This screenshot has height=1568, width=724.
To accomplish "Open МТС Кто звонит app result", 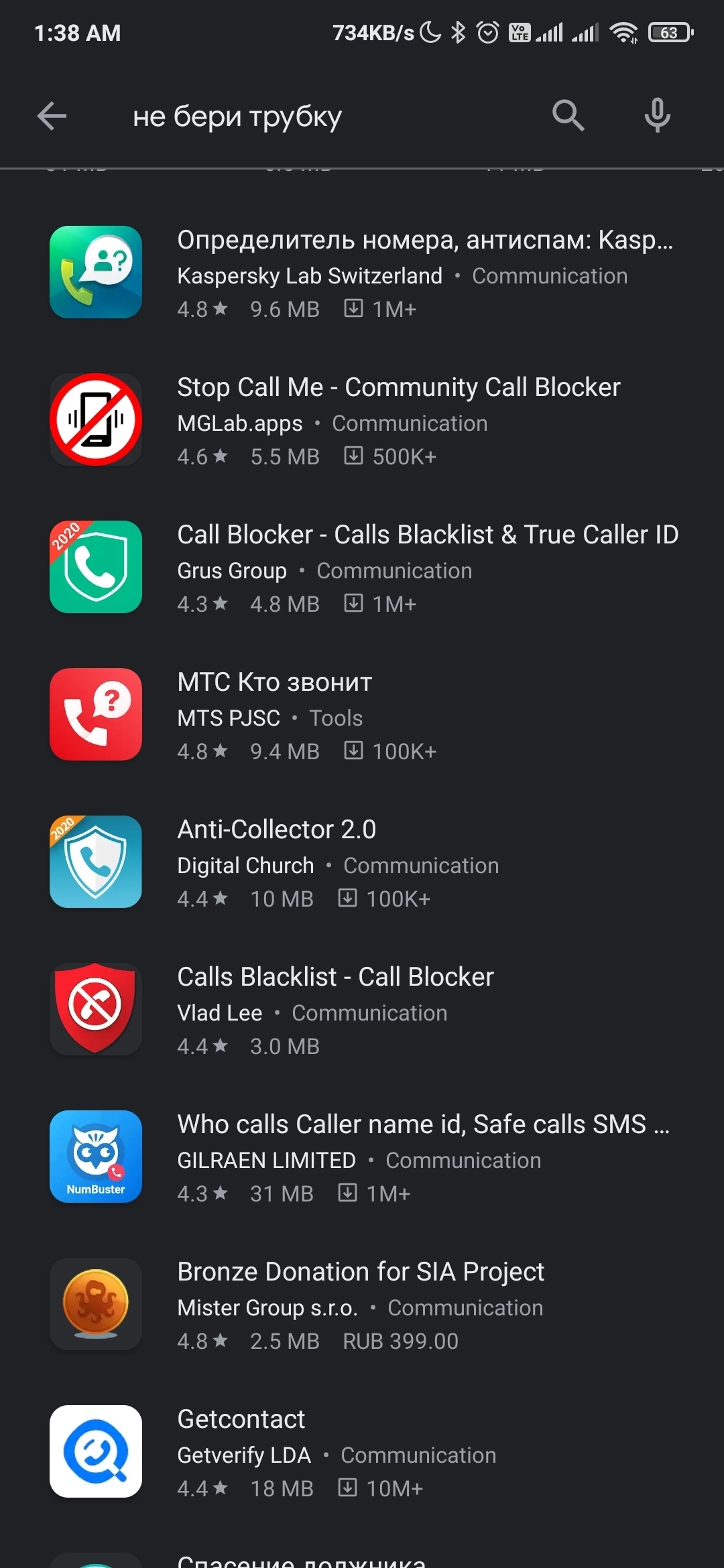I will click(362, 715).
